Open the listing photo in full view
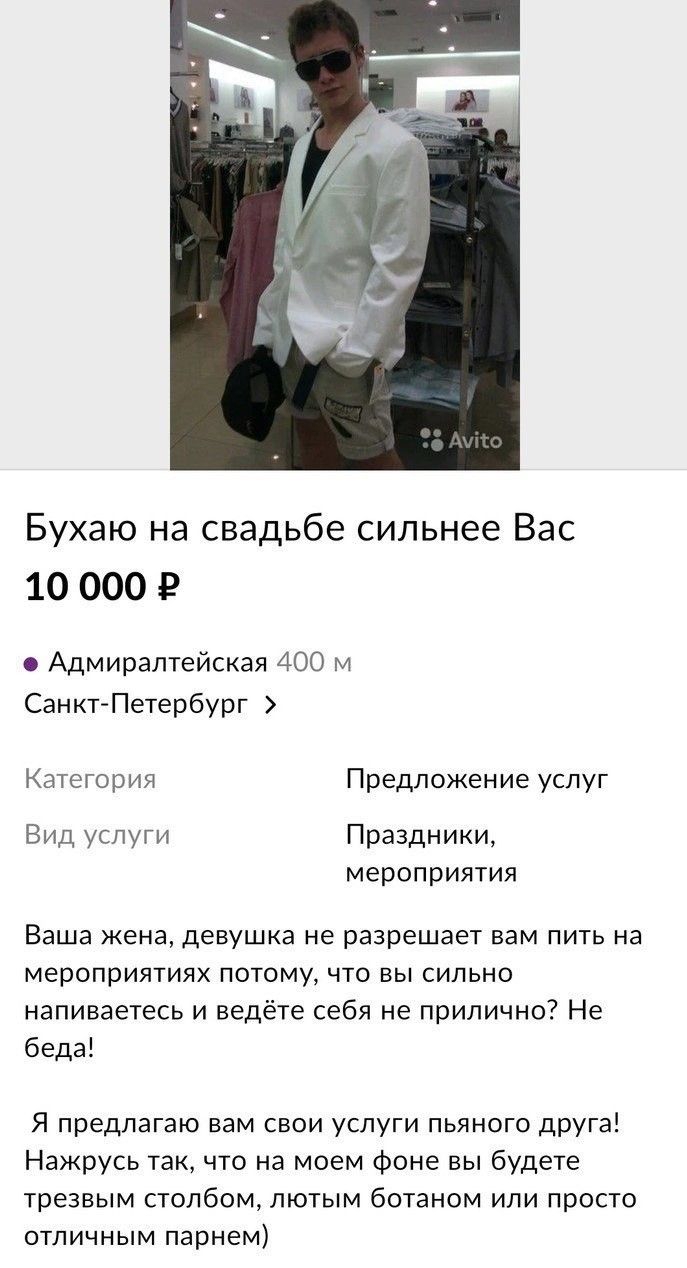Screen dimensions: 687x1268 tap(344, 235)
